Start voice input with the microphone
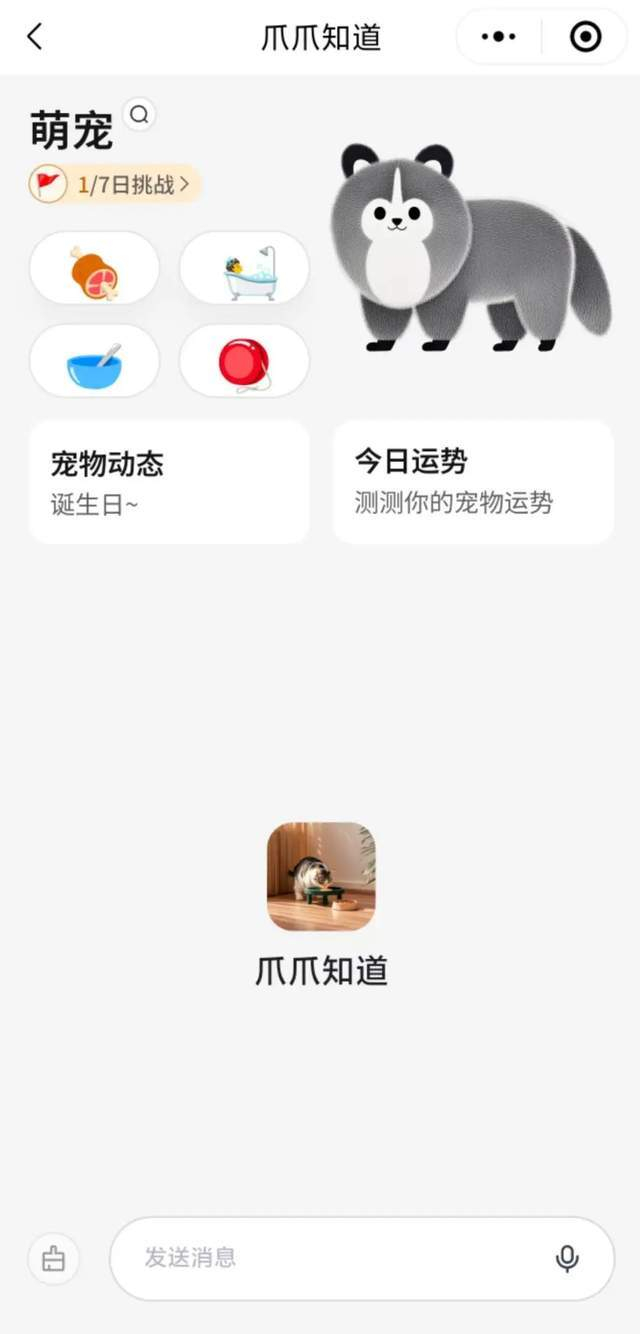This screenshot has height=1334, width=640. point(567,1258)
